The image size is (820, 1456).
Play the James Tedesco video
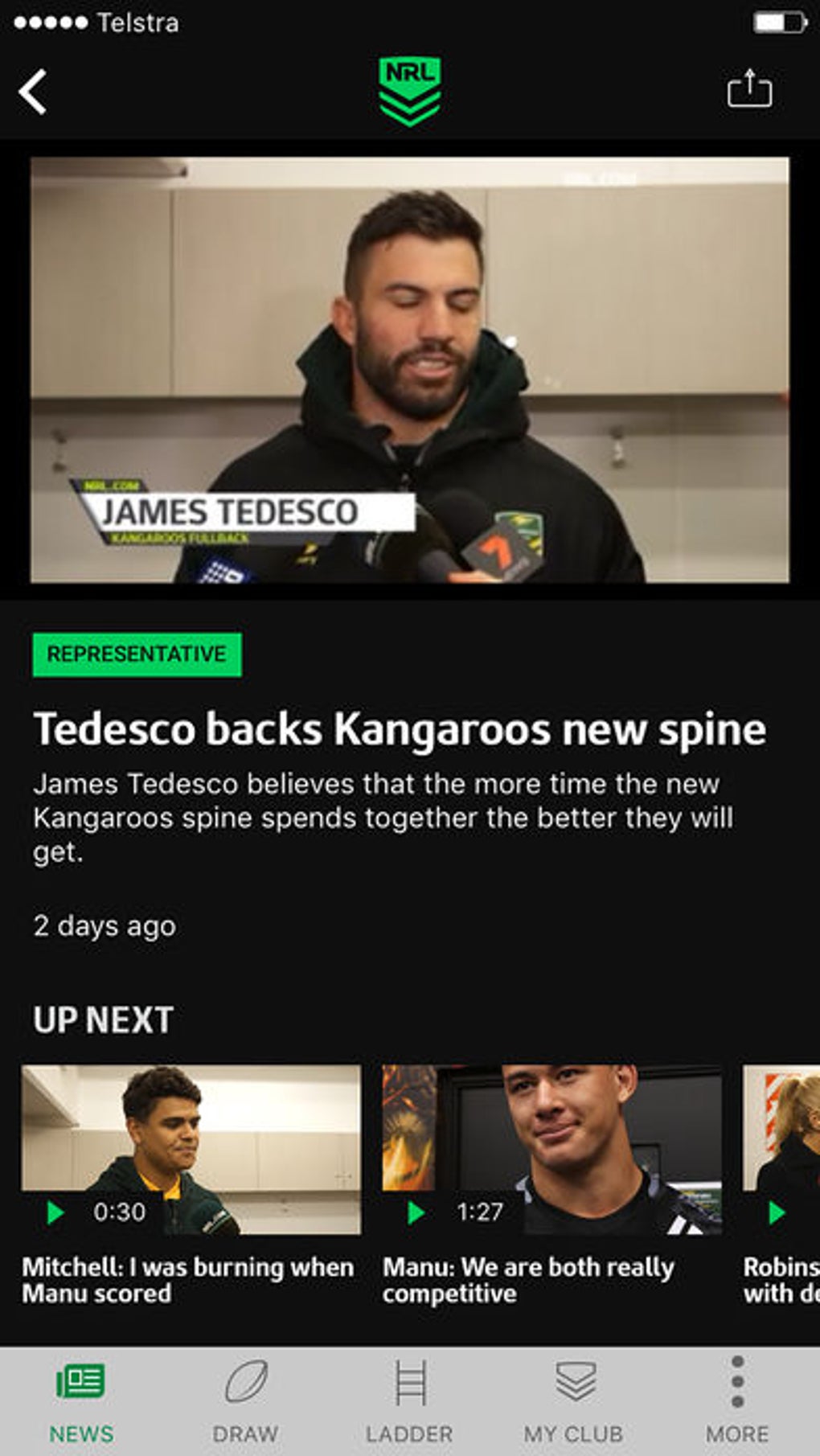pos(410,370)
